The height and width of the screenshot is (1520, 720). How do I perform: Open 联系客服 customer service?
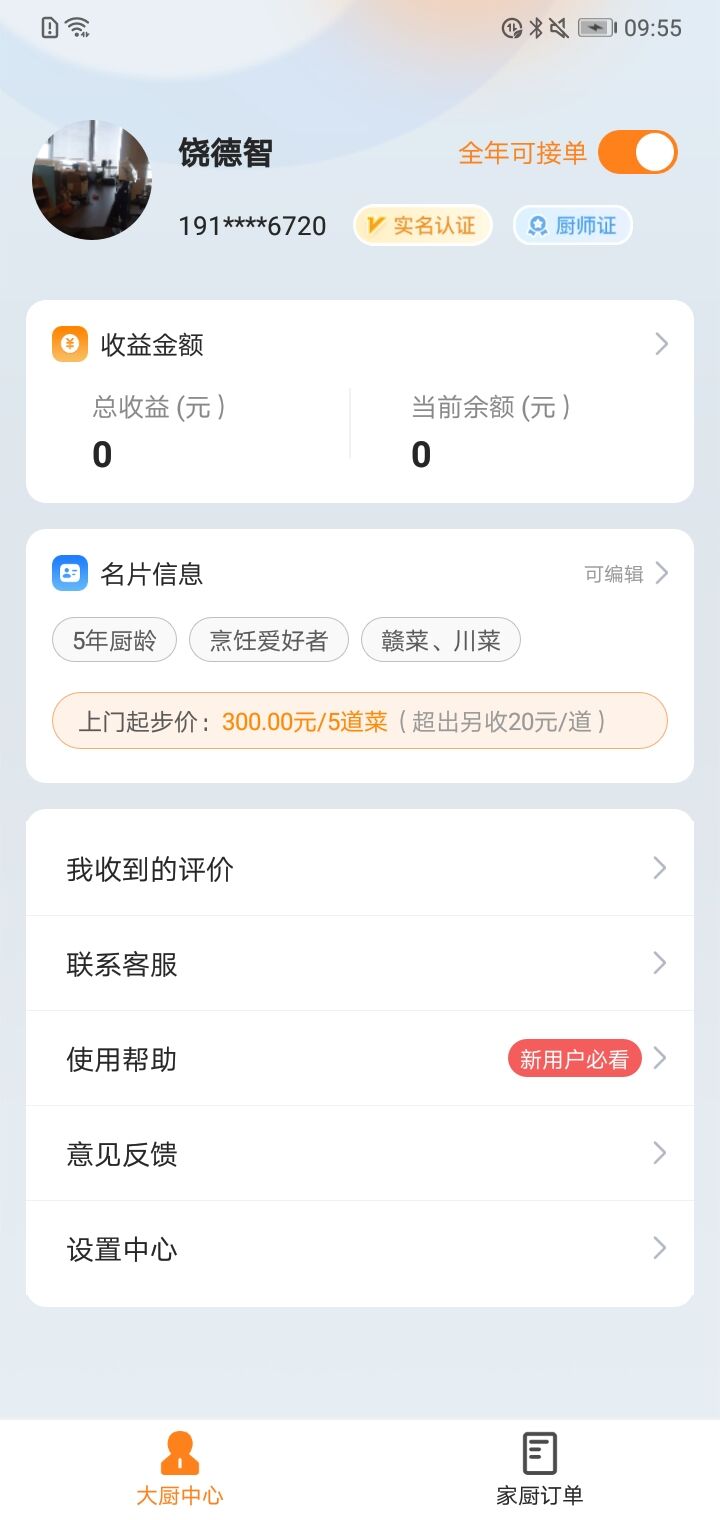coord(360,963)
